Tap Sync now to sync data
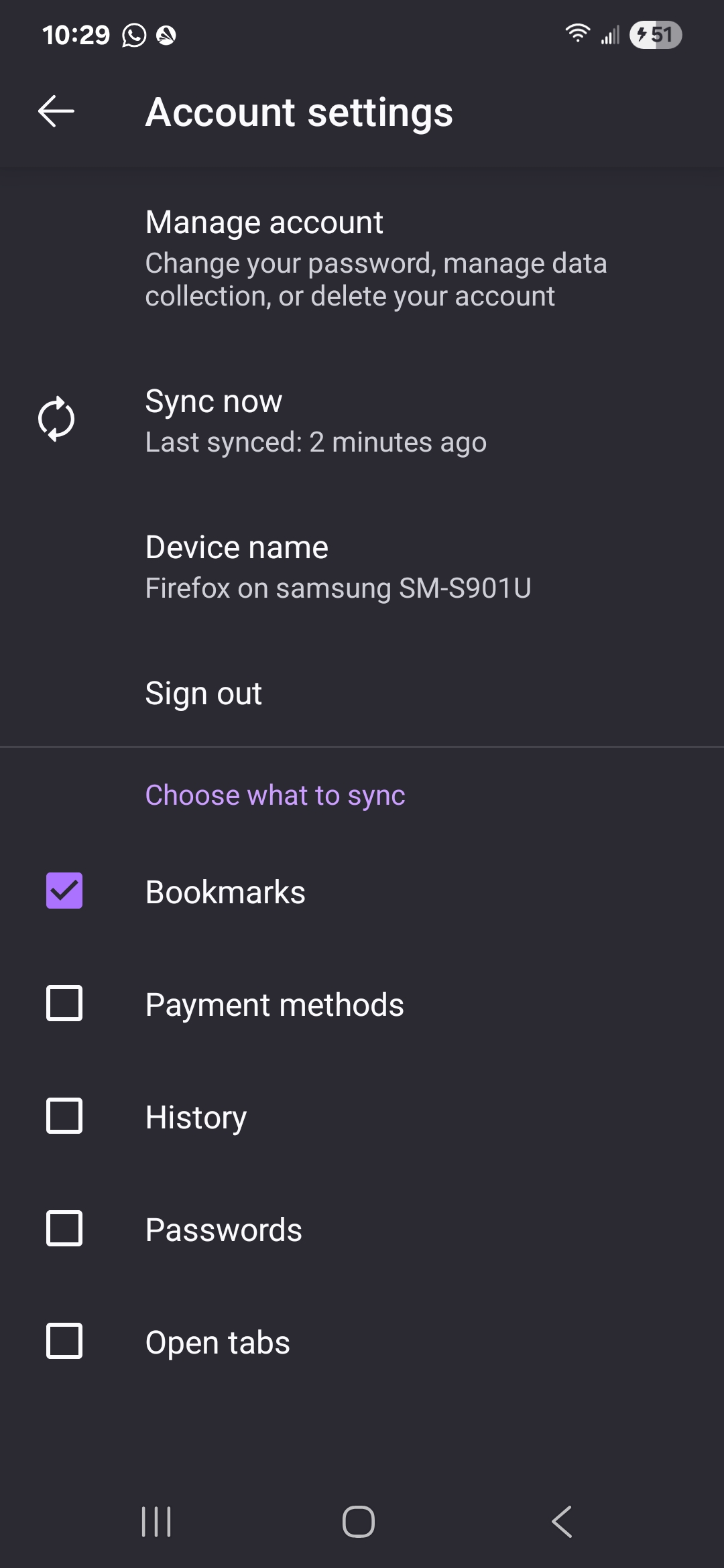 (362, 420)
